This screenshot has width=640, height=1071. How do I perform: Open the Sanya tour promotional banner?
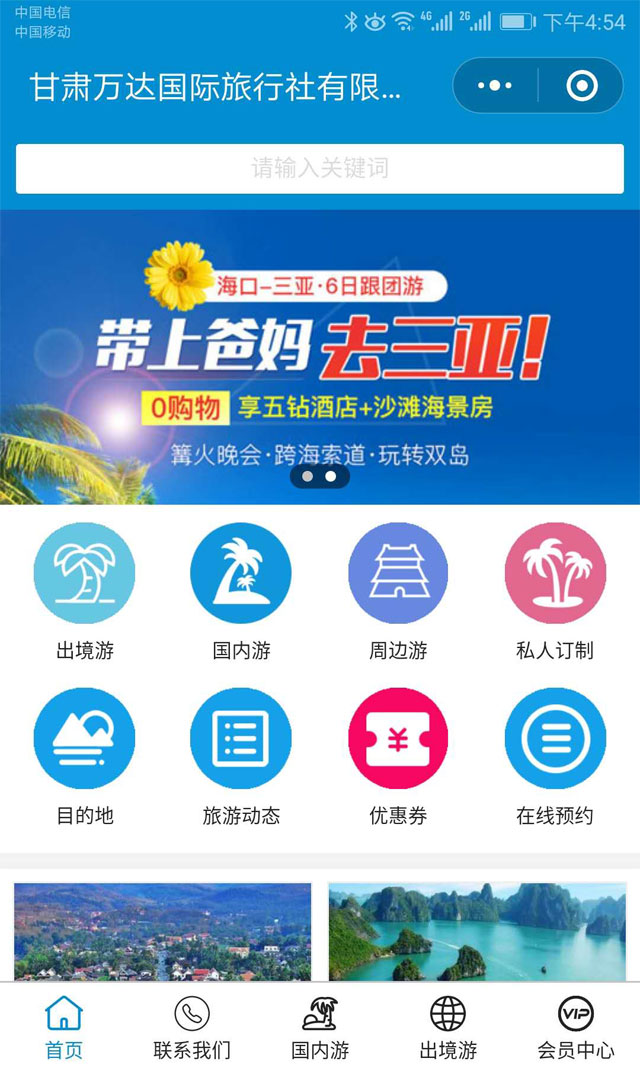tap(320, 356)
